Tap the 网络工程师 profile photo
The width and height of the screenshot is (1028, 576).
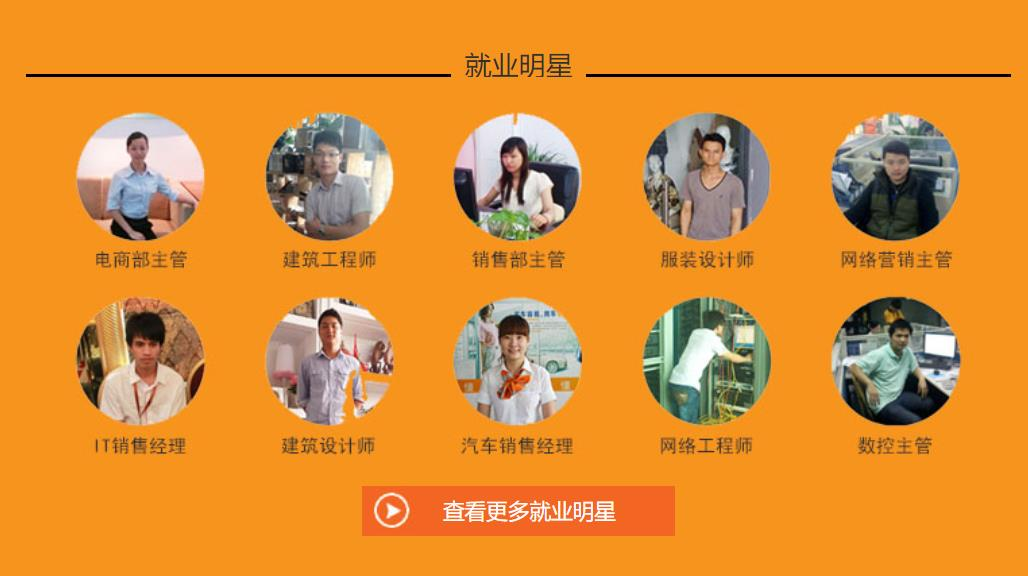[706, 362]
